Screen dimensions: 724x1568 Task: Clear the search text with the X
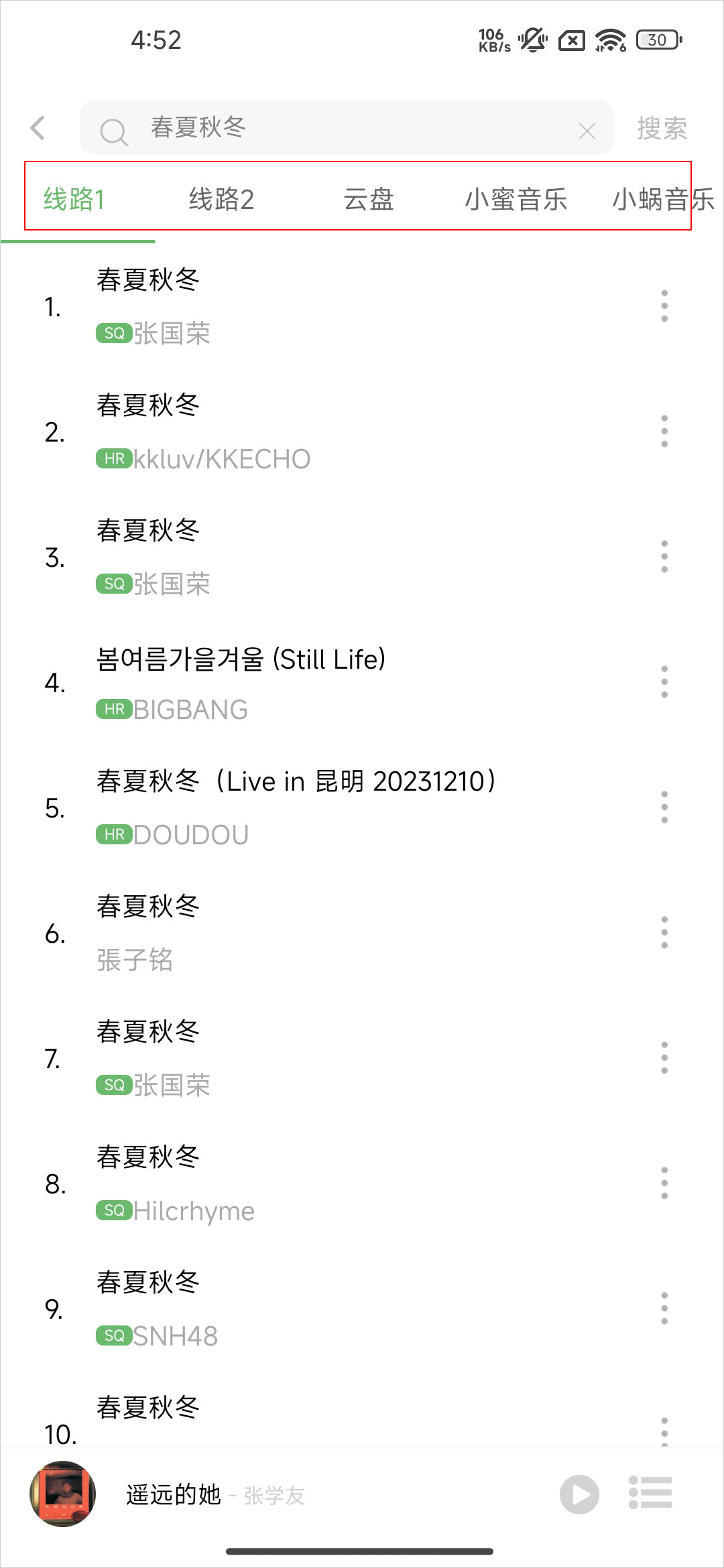click(x=587, y=131)
